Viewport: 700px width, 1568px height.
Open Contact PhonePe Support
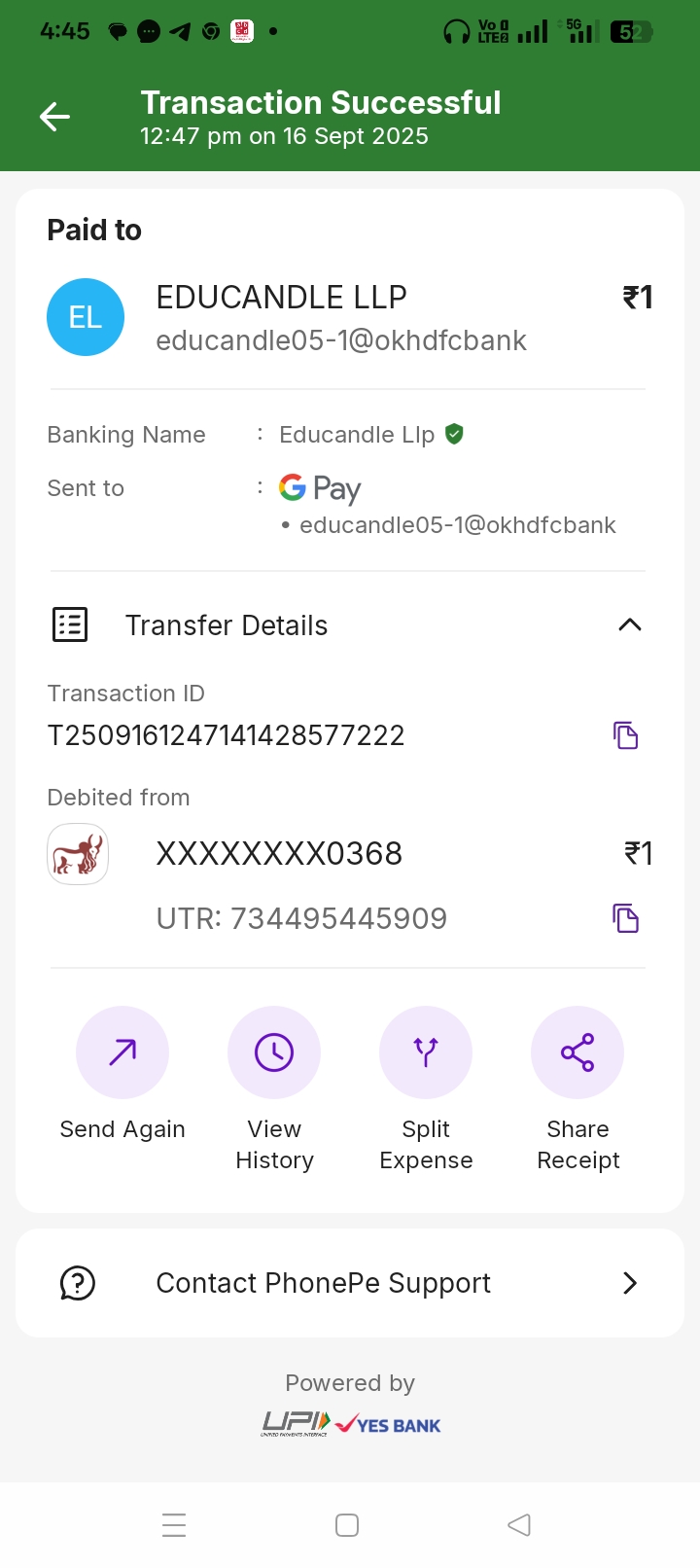pos(350,1283)
